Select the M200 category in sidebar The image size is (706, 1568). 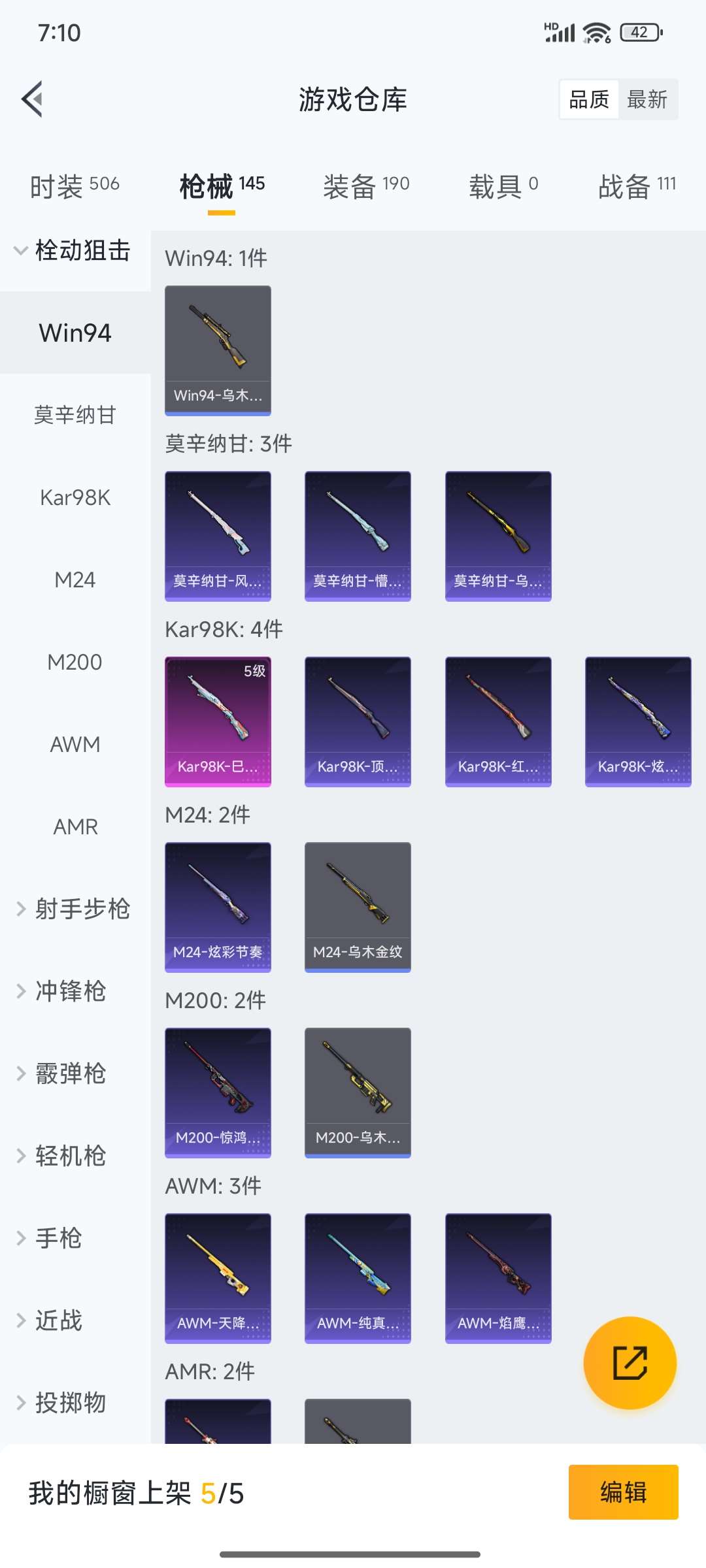(x=74, y=661)
